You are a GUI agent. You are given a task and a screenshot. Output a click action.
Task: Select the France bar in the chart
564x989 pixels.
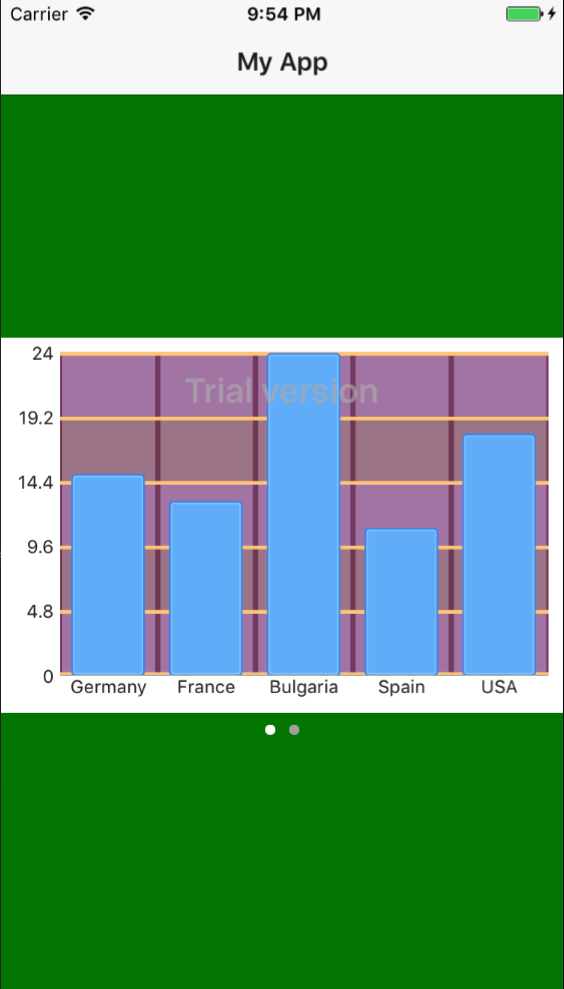coord(206,588)
